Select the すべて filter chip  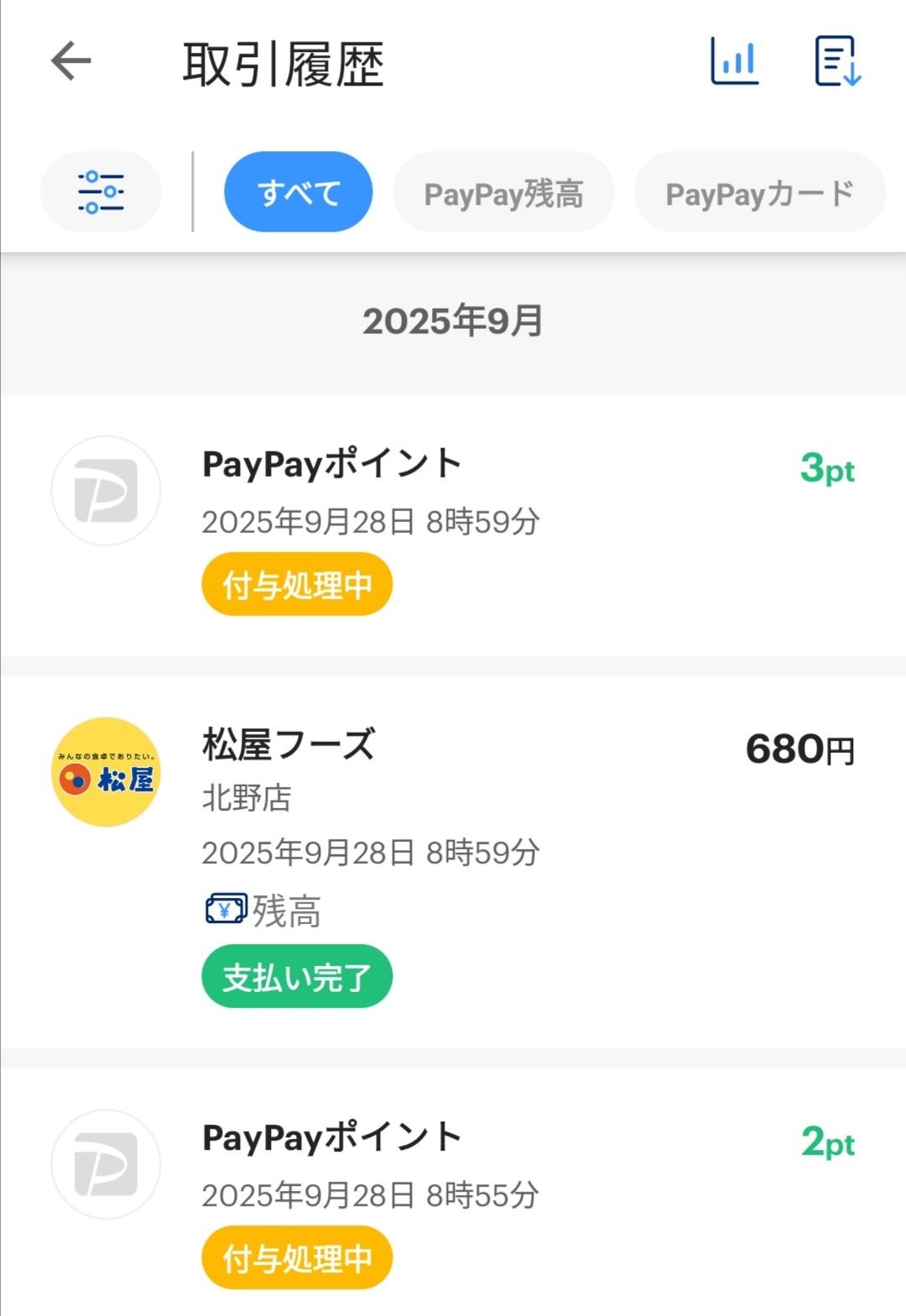[x=298, y=192]
